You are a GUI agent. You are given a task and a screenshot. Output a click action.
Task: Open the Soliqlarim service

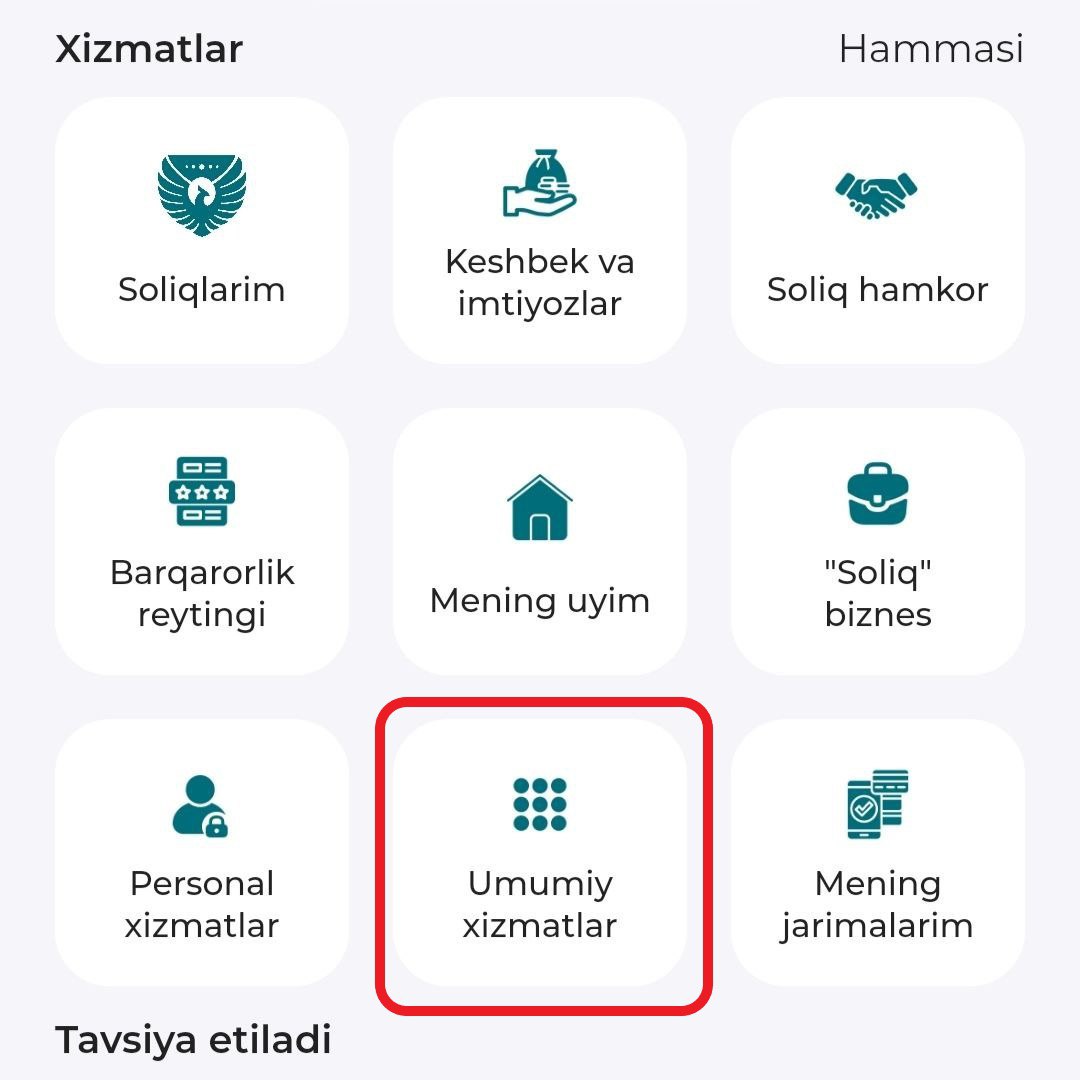(x=202, y=232)
